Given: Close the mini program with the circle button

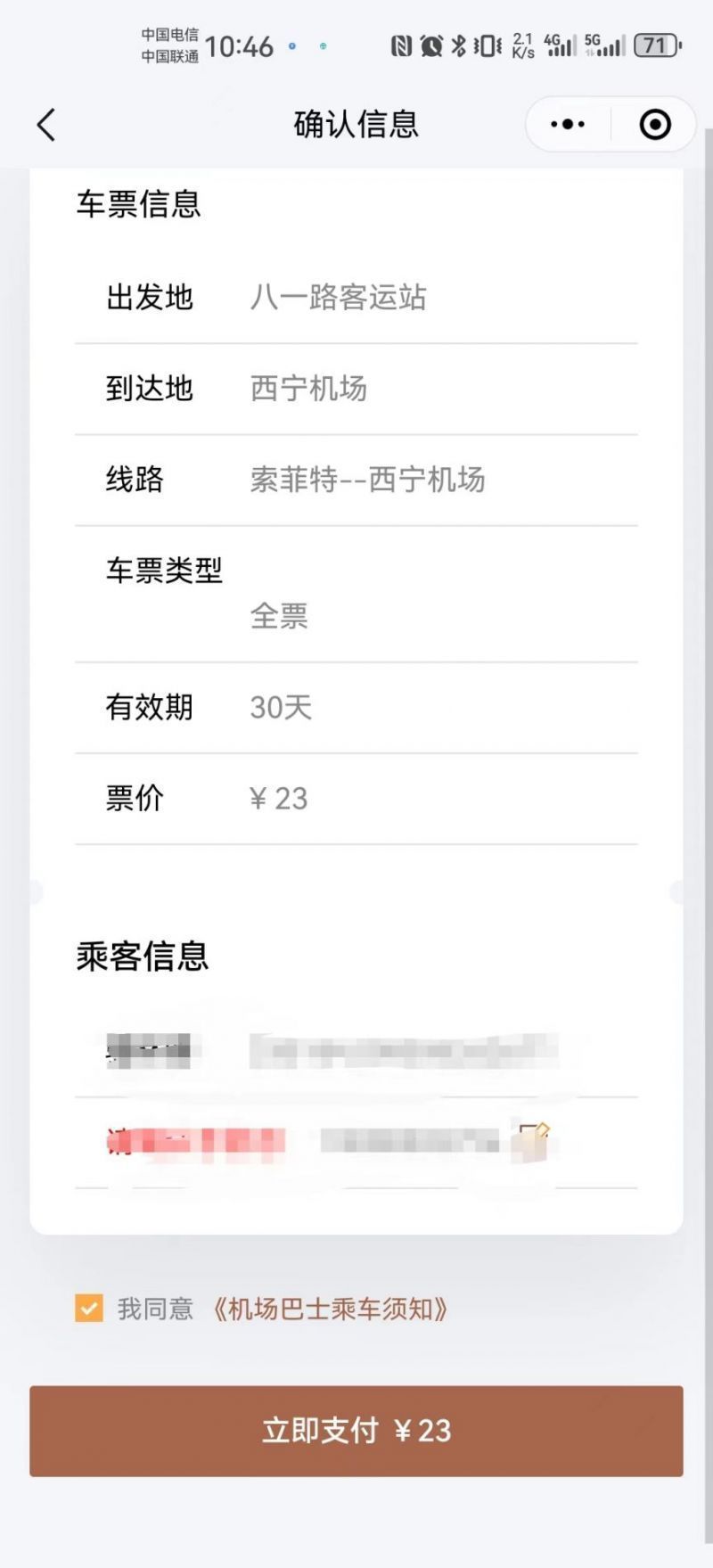Looking at the screenshot, I should (x=655, y=125).
